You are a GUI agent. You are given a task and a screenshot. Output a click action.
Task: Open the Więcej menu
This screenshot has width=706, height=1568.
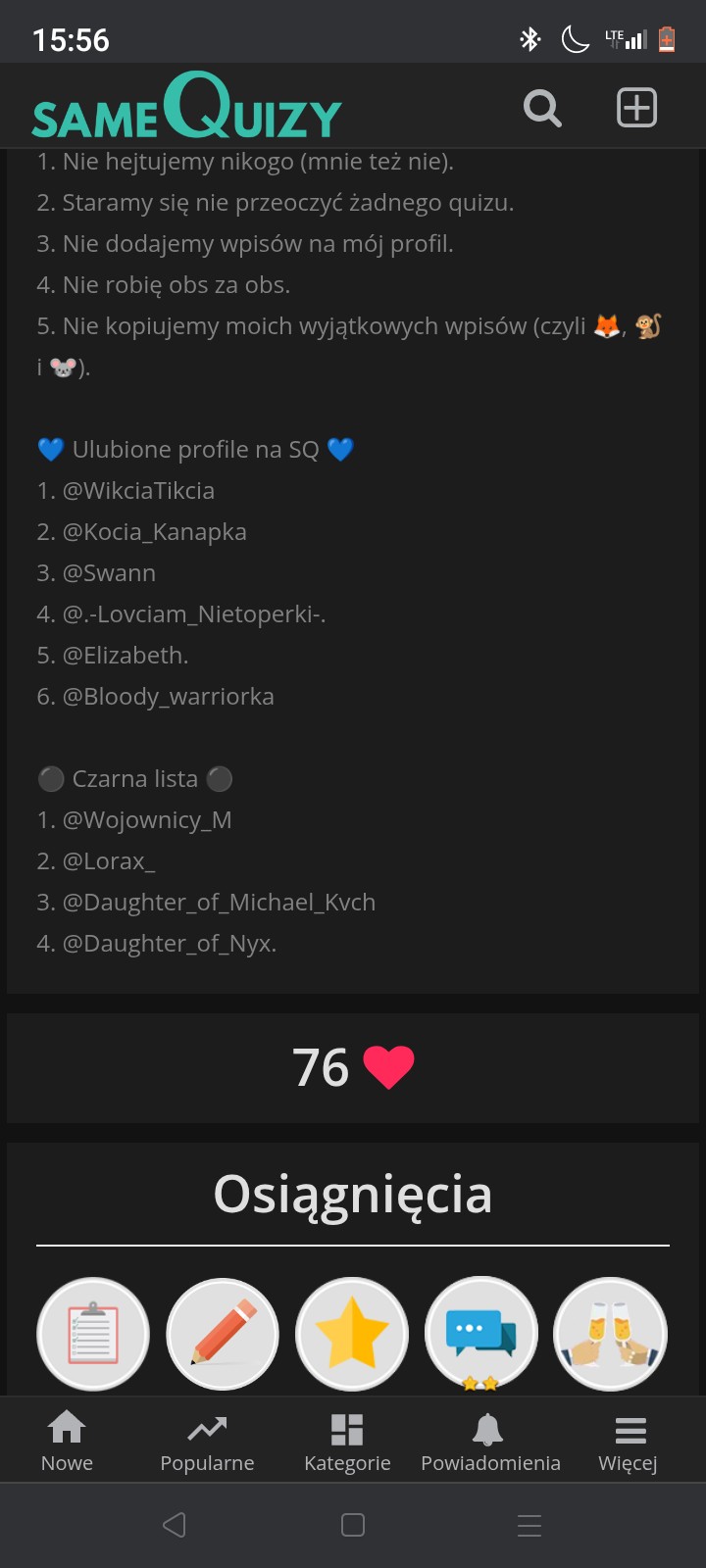629,1442
